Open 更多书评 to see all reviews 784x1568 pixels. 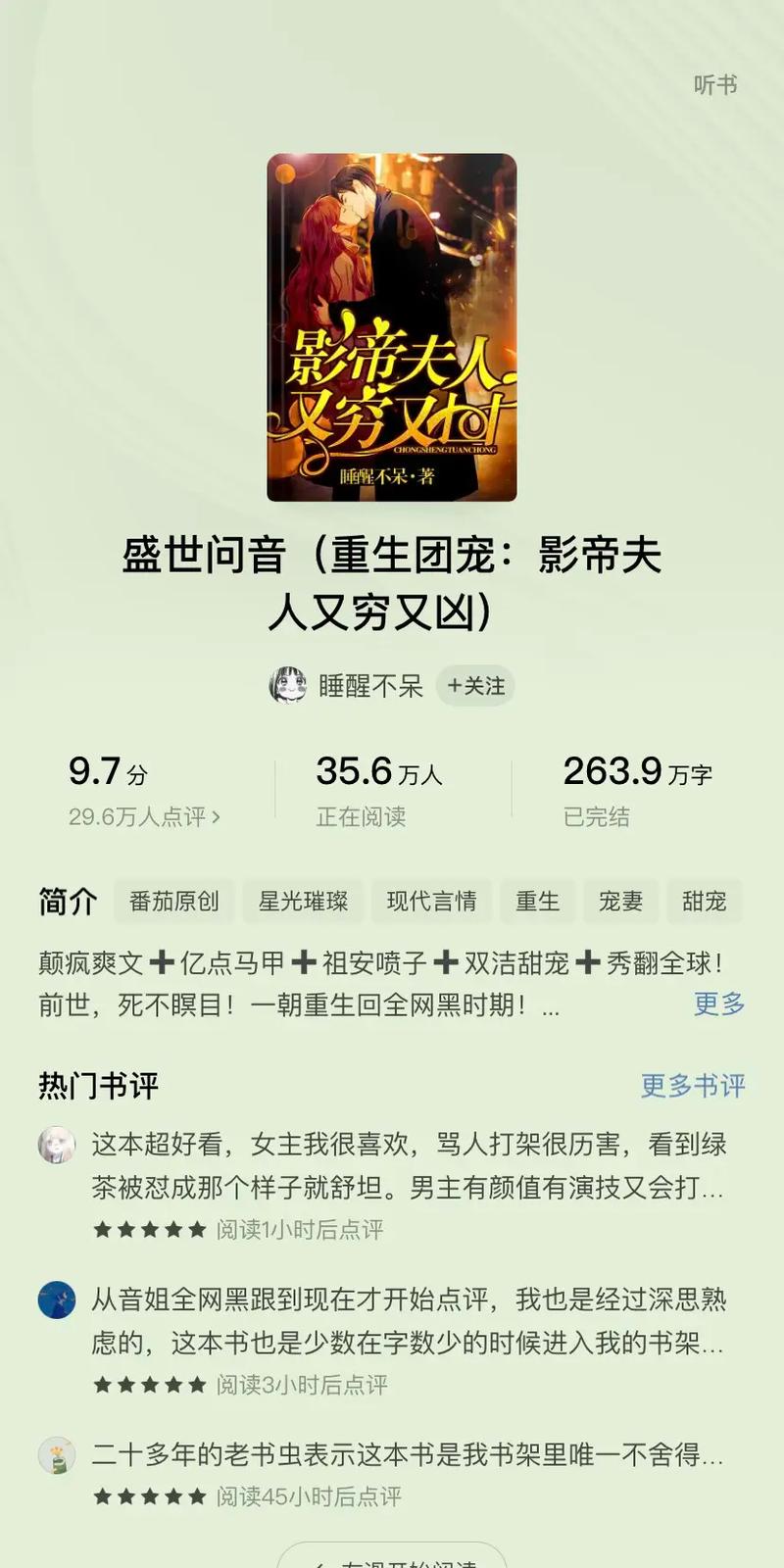(x=692, y=1084)
